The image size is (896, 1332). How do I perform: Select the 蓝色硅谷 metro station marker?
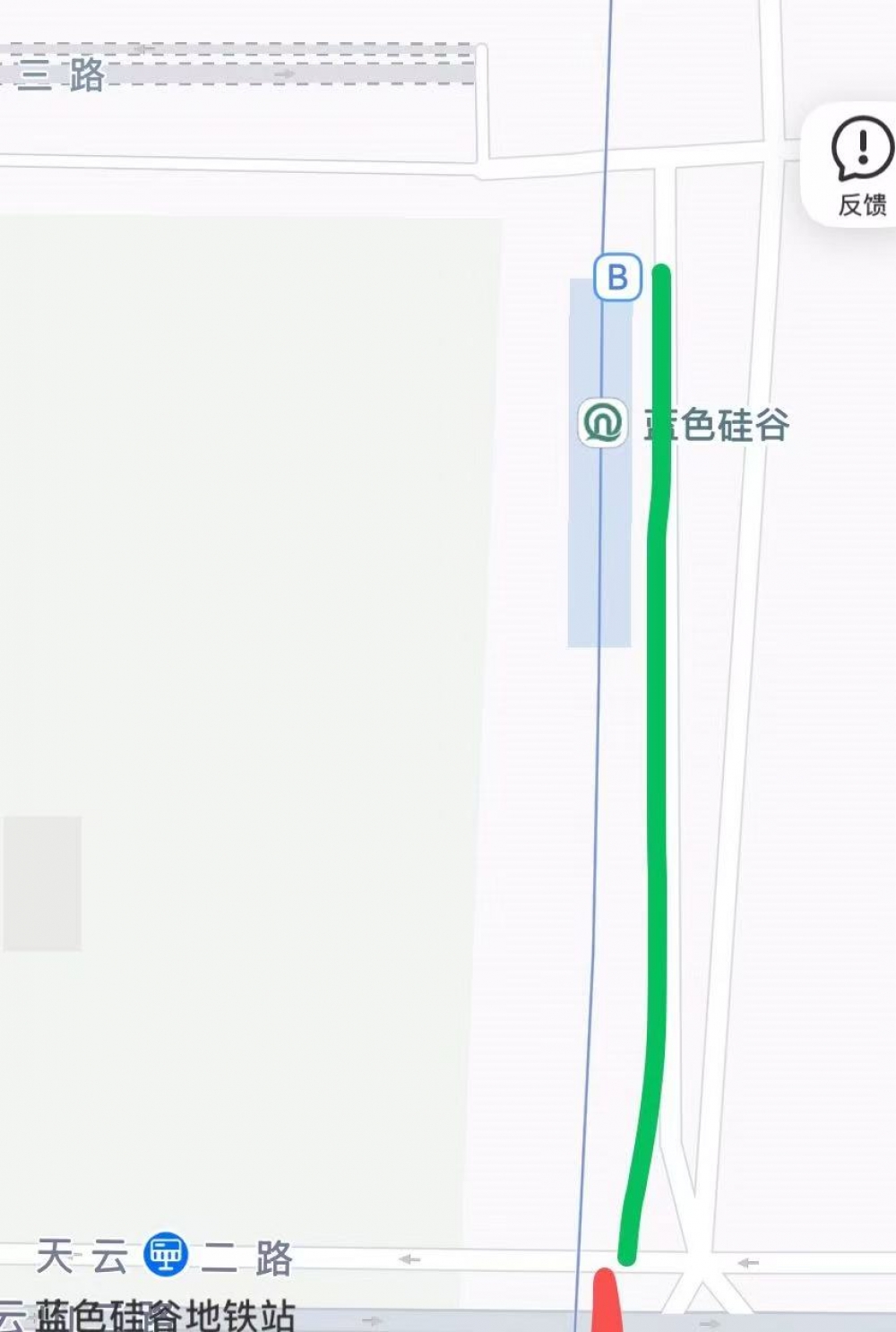tap(602, 422)
